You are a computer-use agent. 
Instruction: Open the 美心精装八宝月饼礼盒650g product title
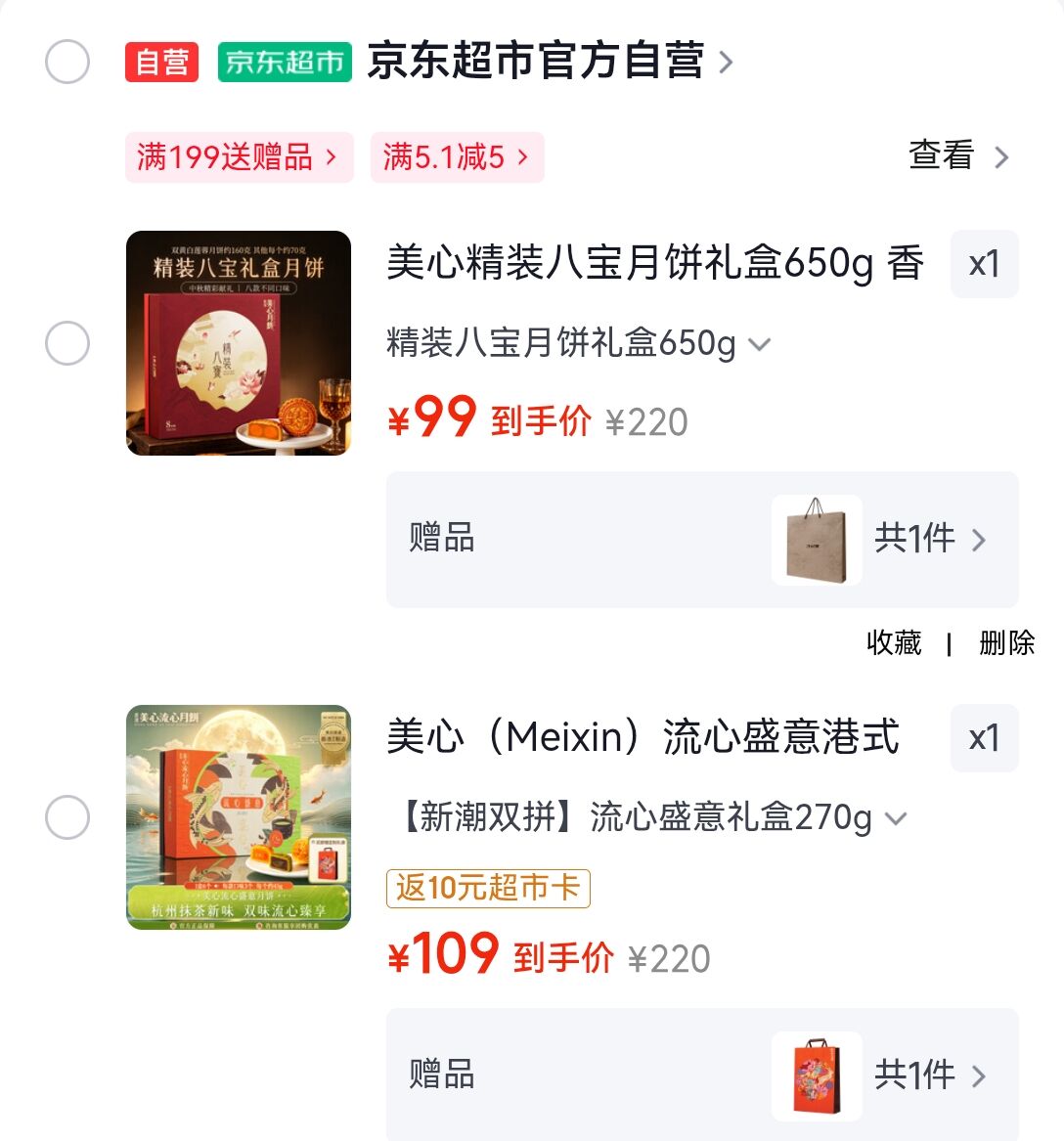point(655,263)
